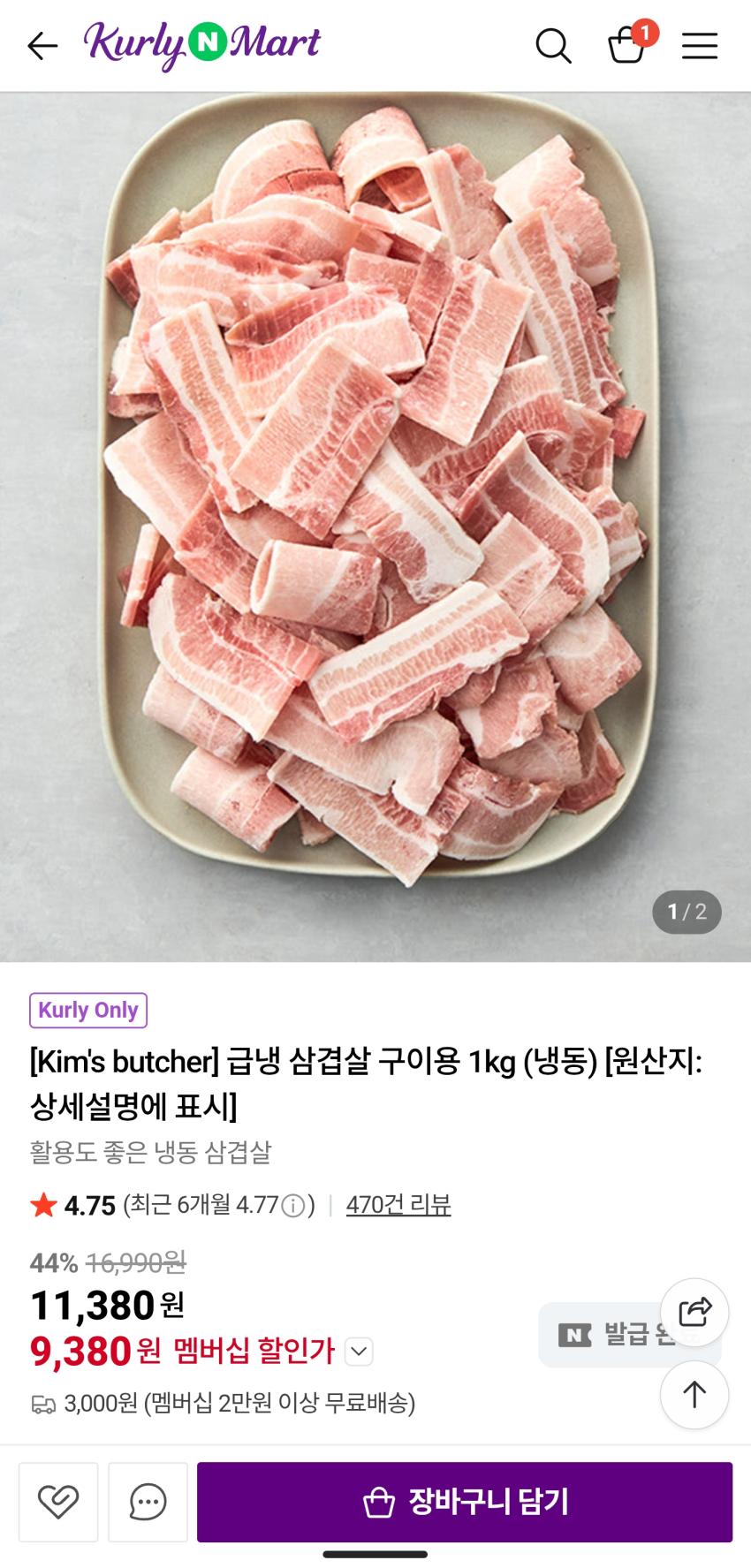Add product to wishlist heart
The image size is (751, 1568).
(58, 1502)
